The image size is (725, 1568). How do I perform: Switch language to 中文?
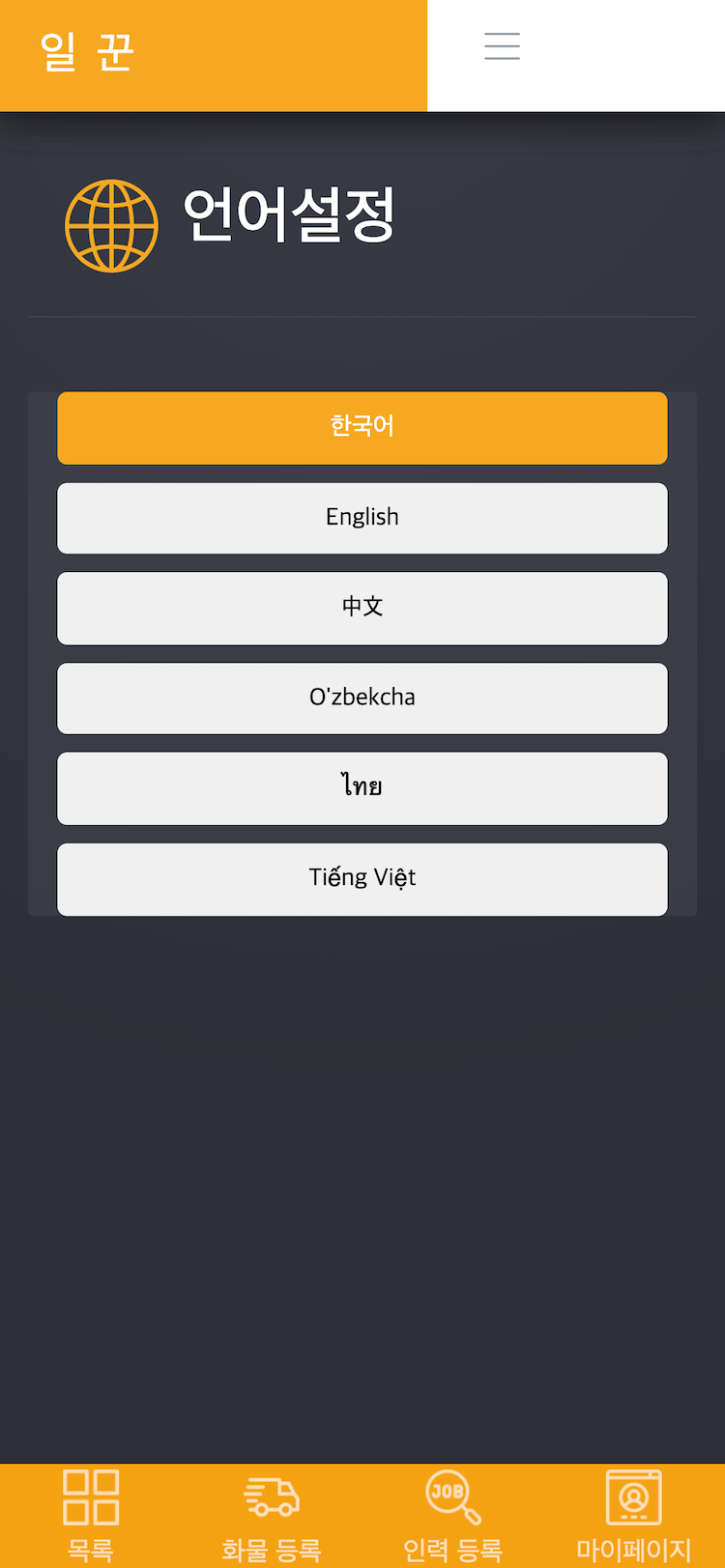tap(362, 608)
